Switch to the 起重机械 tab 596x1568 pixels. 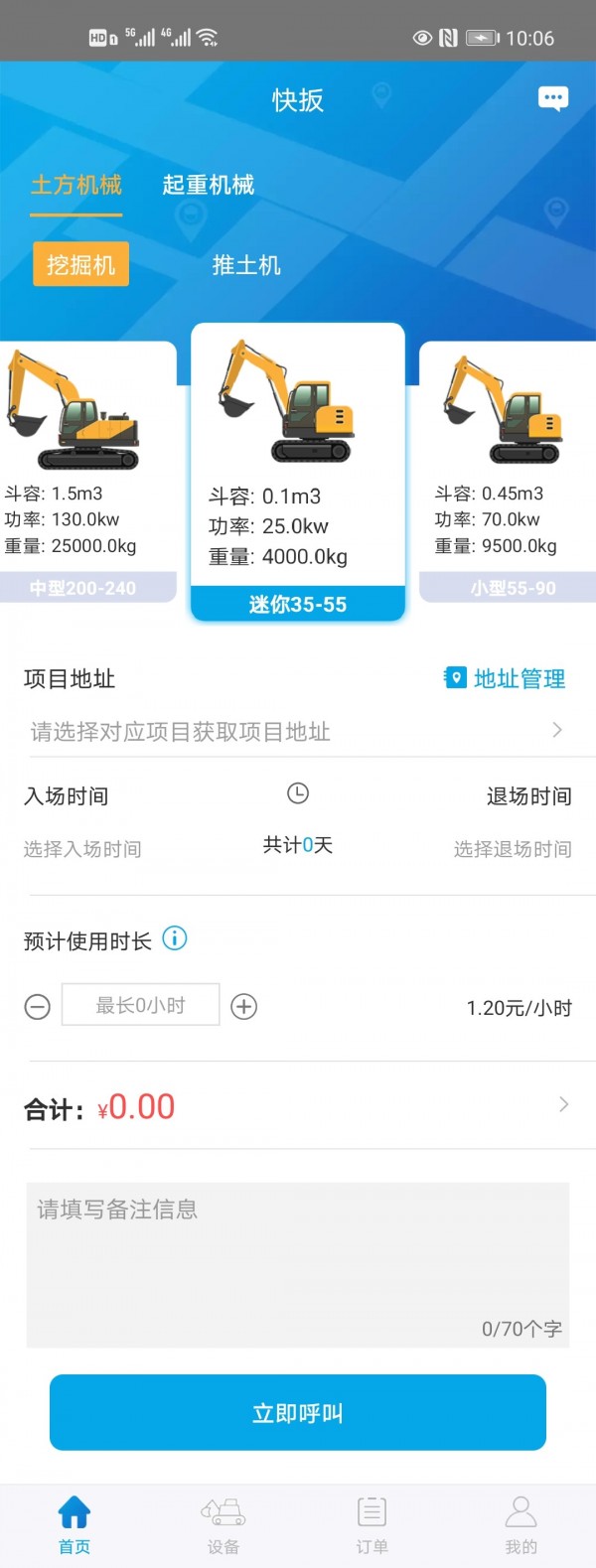pos(209,185)
